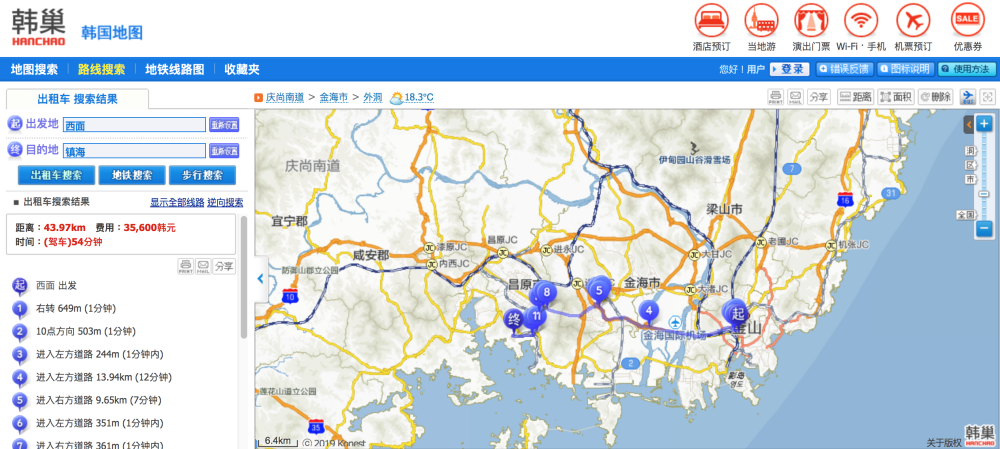
Task: Activate the 距离 distance measuring tool
Action: click(855, 97)
